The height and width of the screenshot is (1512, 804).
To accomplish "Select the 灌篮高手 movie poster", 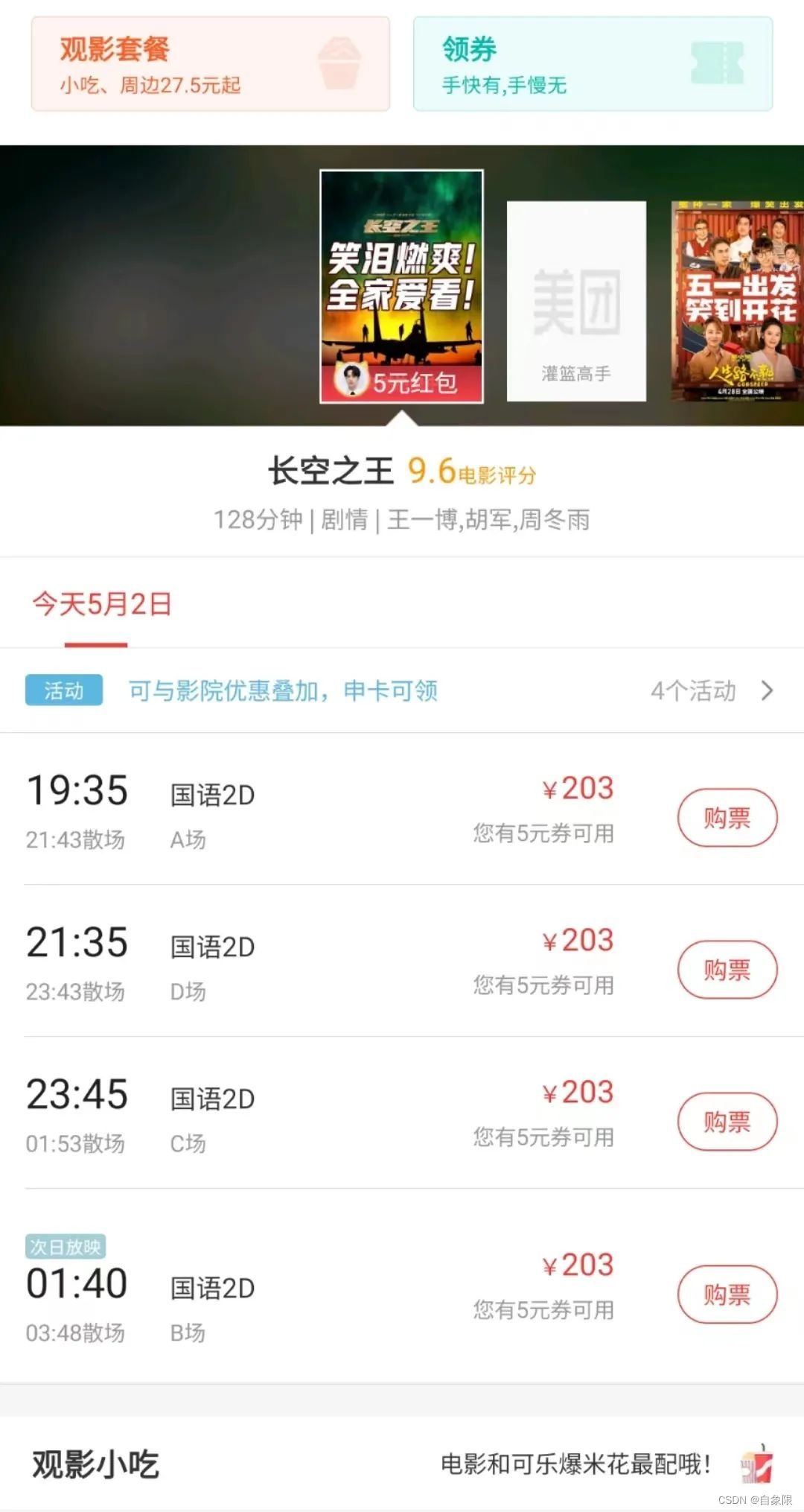I will click(576, 302).
